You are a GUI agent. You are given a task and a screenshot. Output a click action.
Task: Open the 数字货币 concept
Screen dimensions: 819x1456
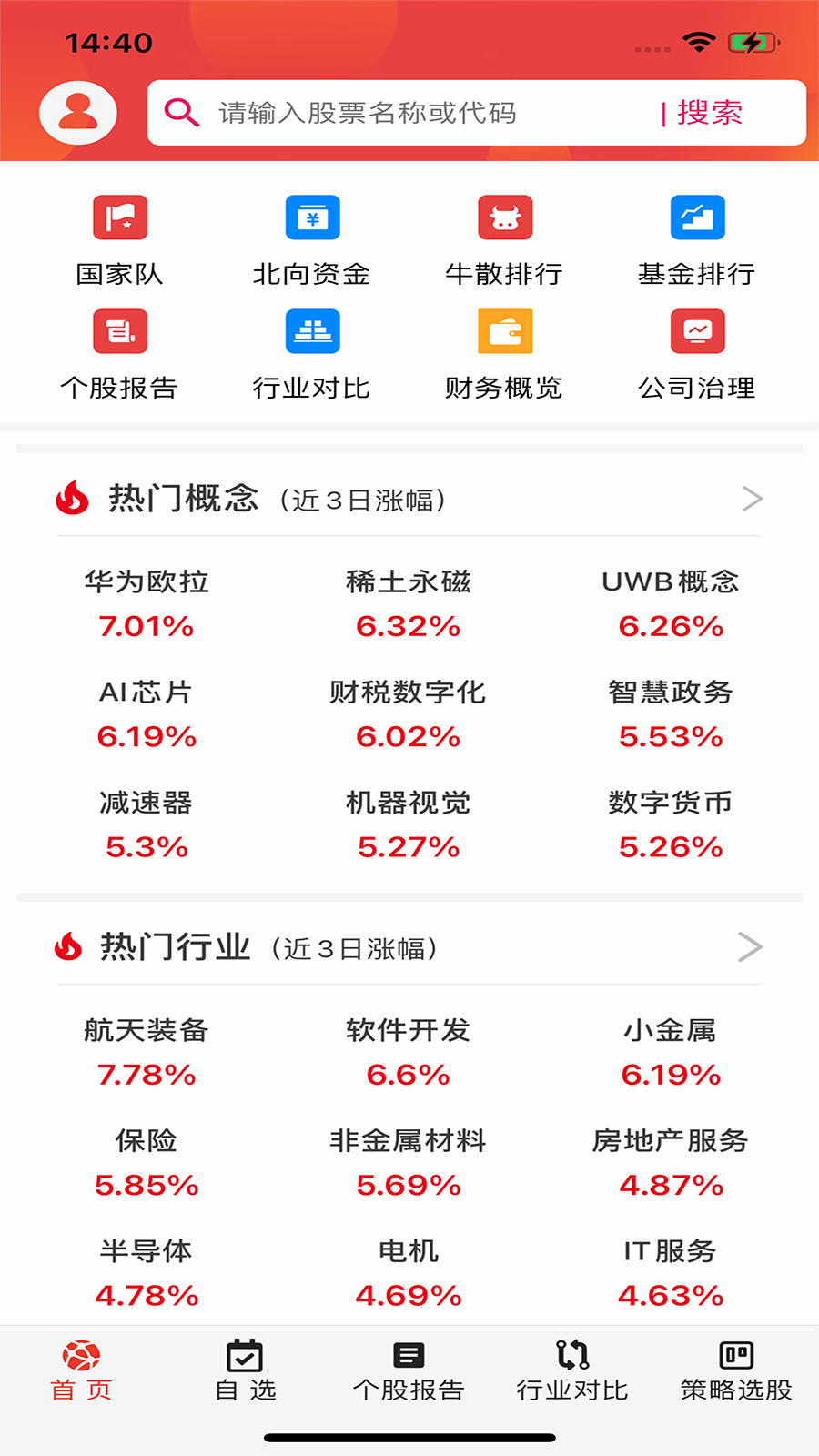pos(671,824)
